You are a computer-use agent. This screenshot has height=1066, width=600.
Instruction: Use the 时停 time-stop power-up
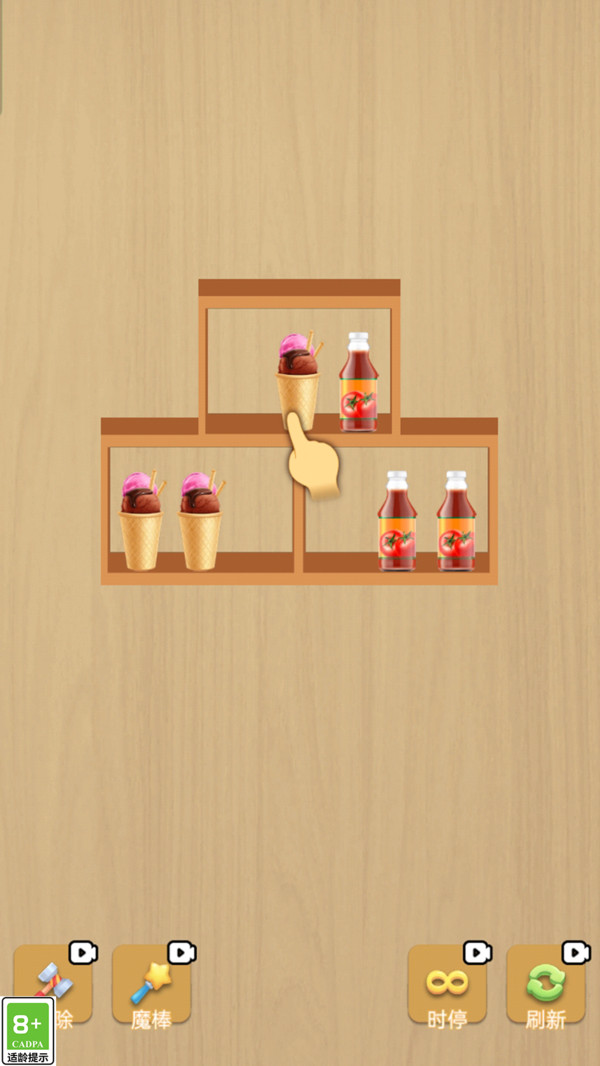click(x=447, y=985)
